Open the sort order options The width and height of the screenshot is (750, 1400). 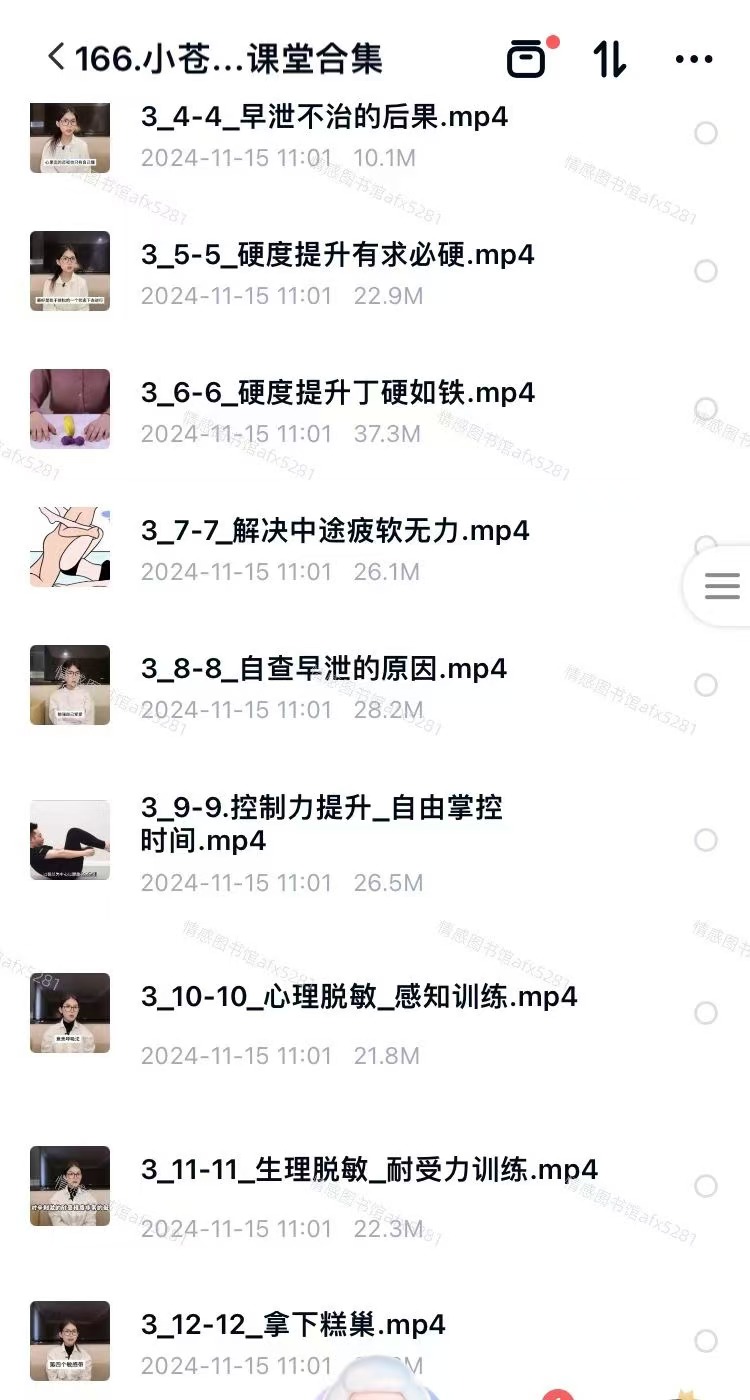tap(610, 59)
